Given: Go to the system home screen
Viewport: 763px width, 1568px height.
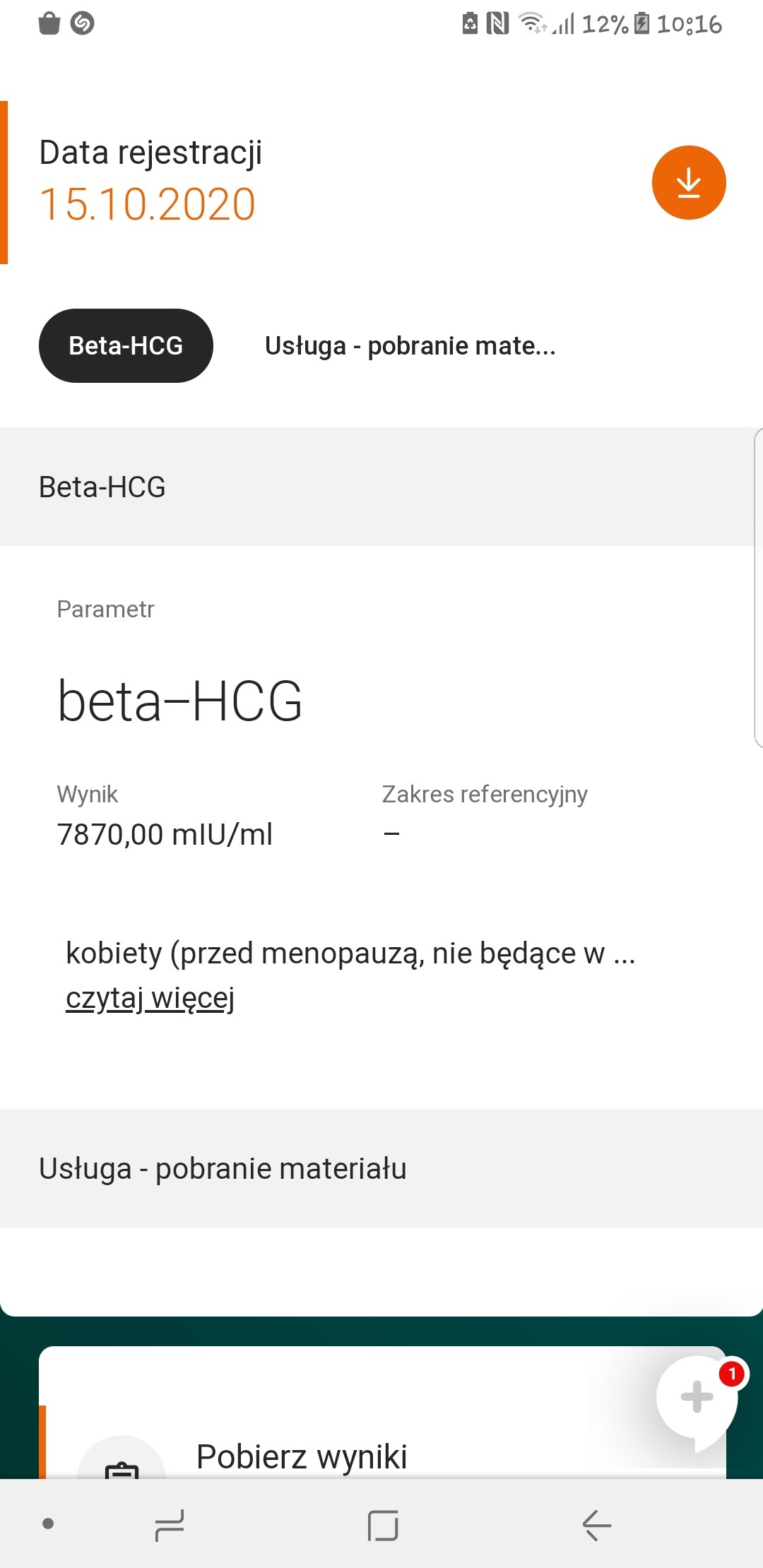Looking at the screenshot, I should (383, 1525).
